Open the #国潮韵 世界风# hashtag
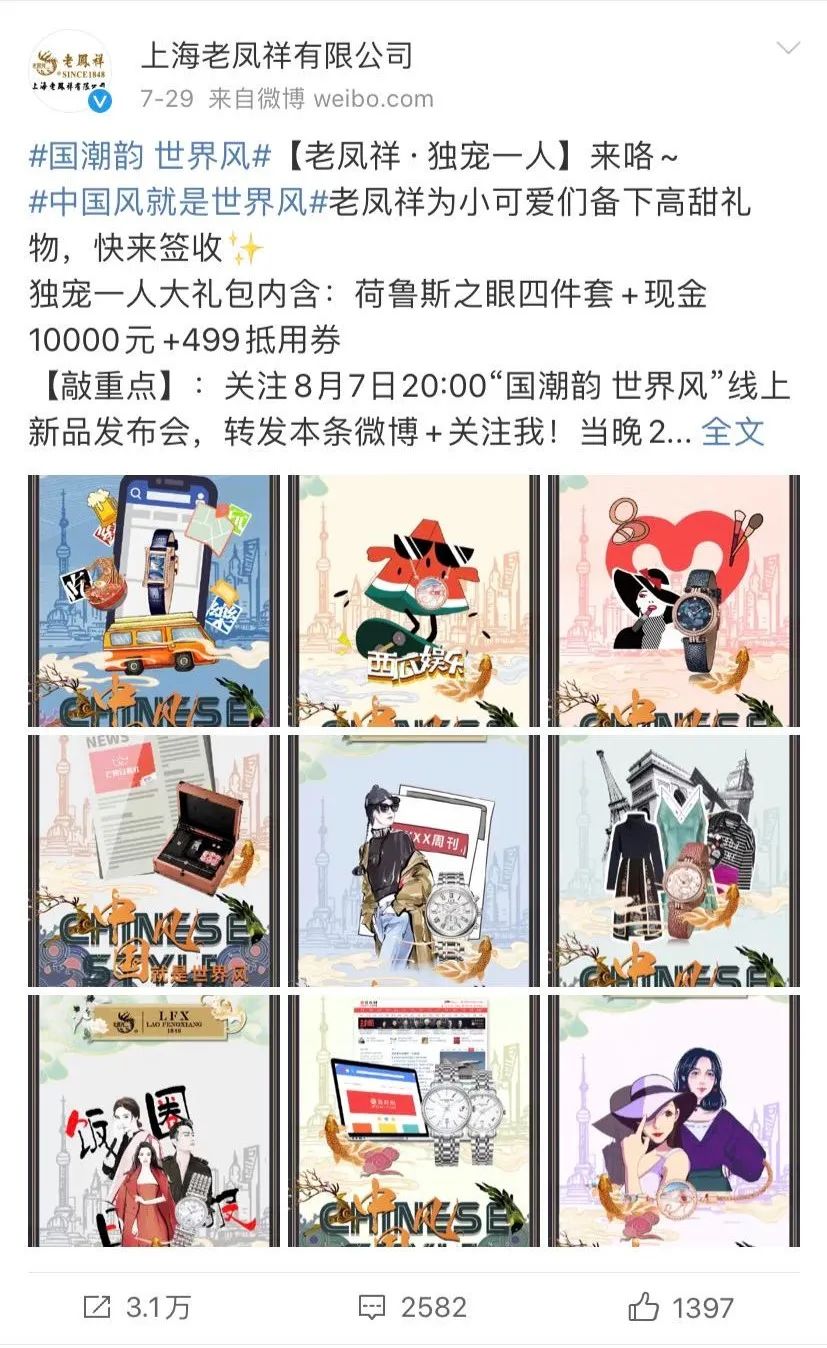 coord(150,157)
